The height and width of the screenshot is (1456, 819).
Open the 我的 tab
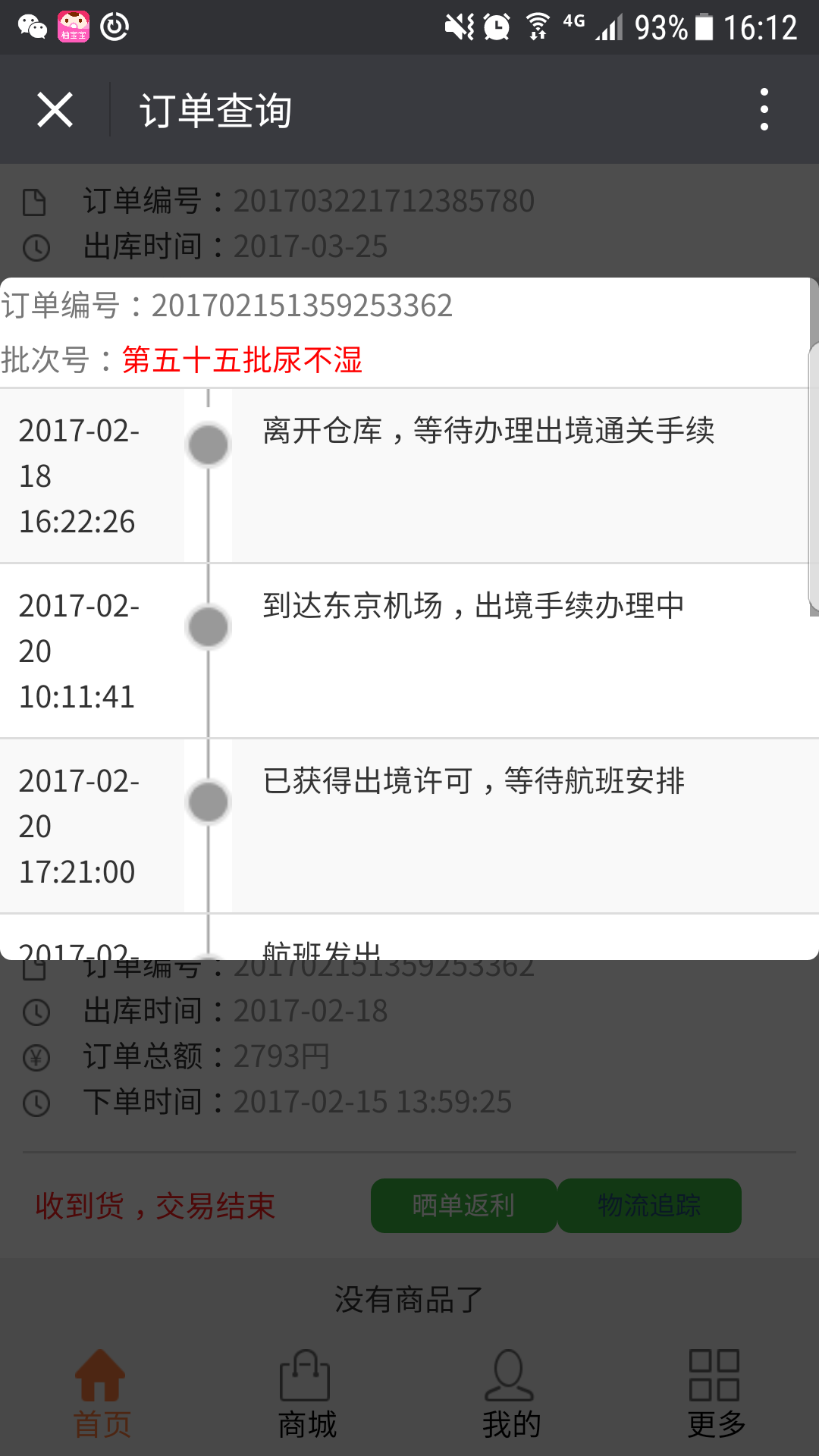tap(511, 1394)
